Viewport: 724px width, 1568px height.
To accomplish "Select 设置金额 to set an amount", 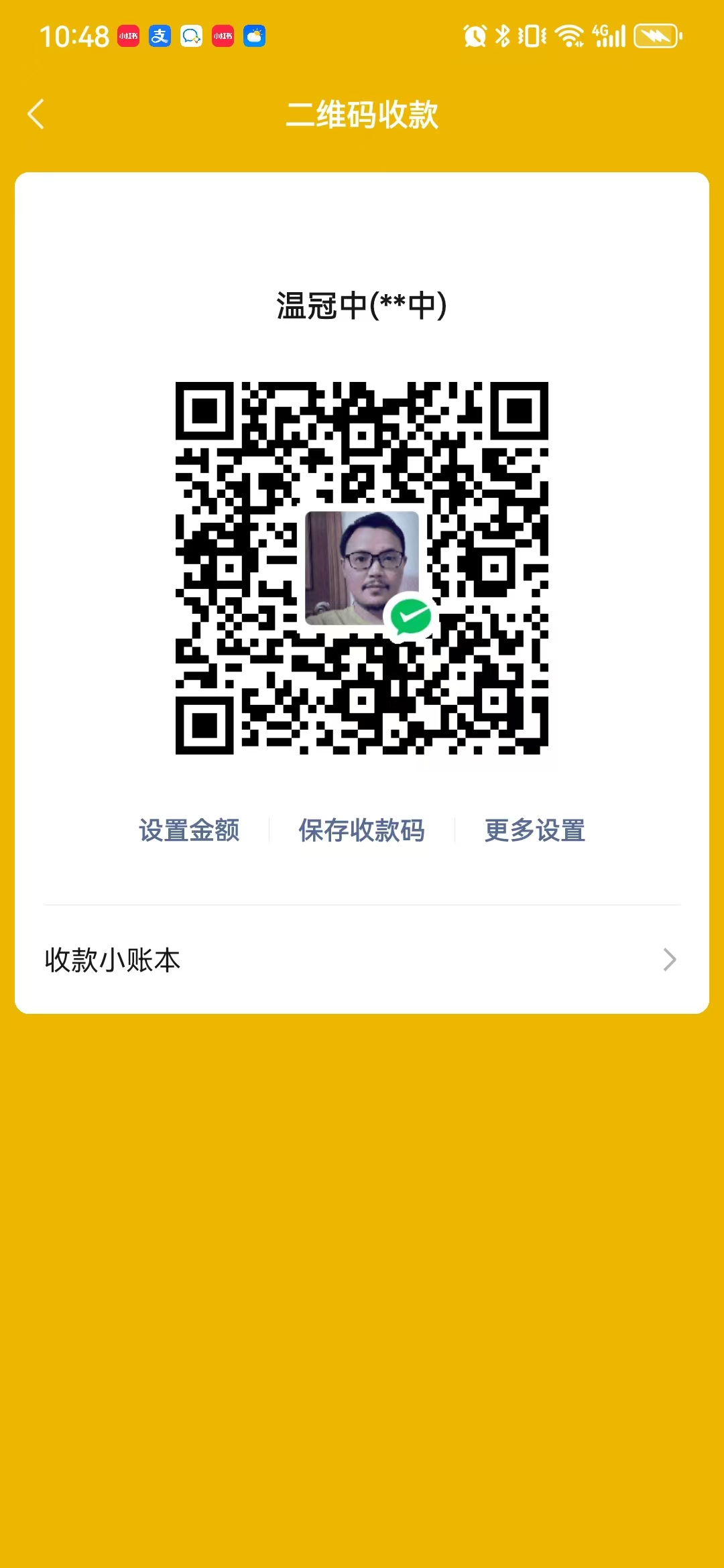I will click(190, 830).
